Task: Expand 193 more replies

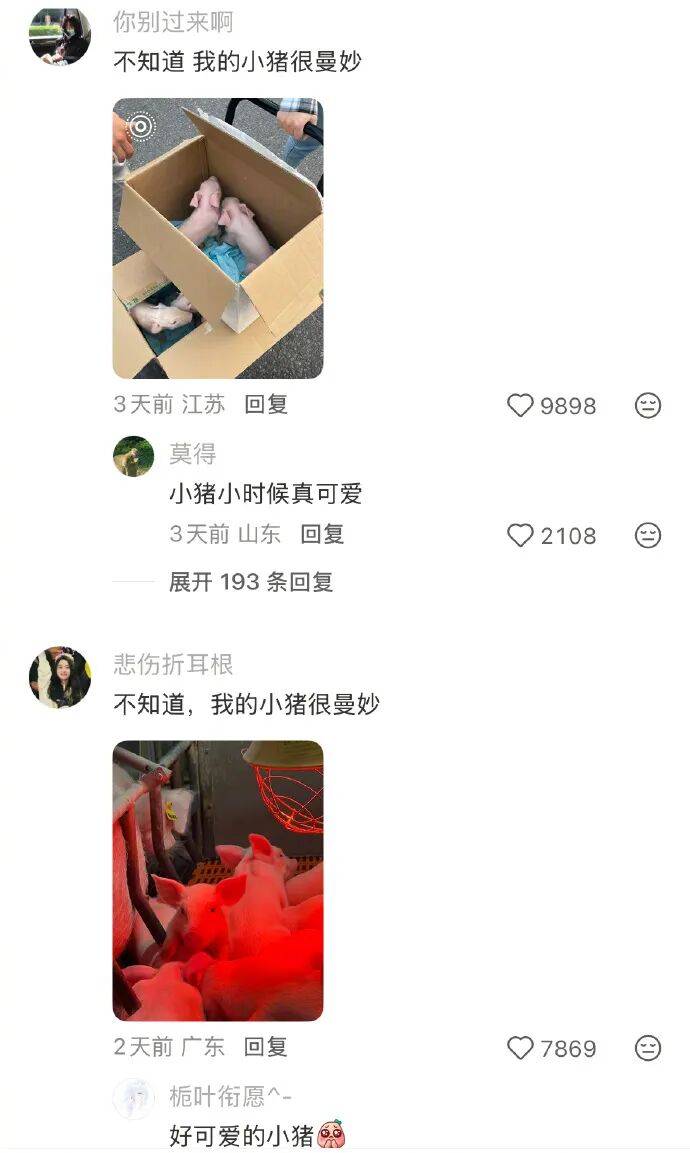Action: pyautogui.click(x=250, y=581)
